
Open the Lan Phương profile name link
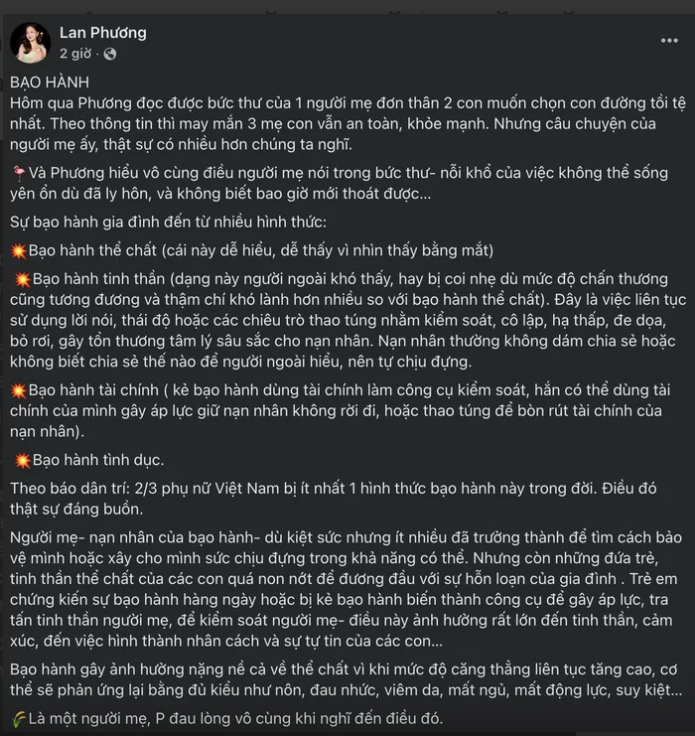pyautogui.click(x=103, y=32)
